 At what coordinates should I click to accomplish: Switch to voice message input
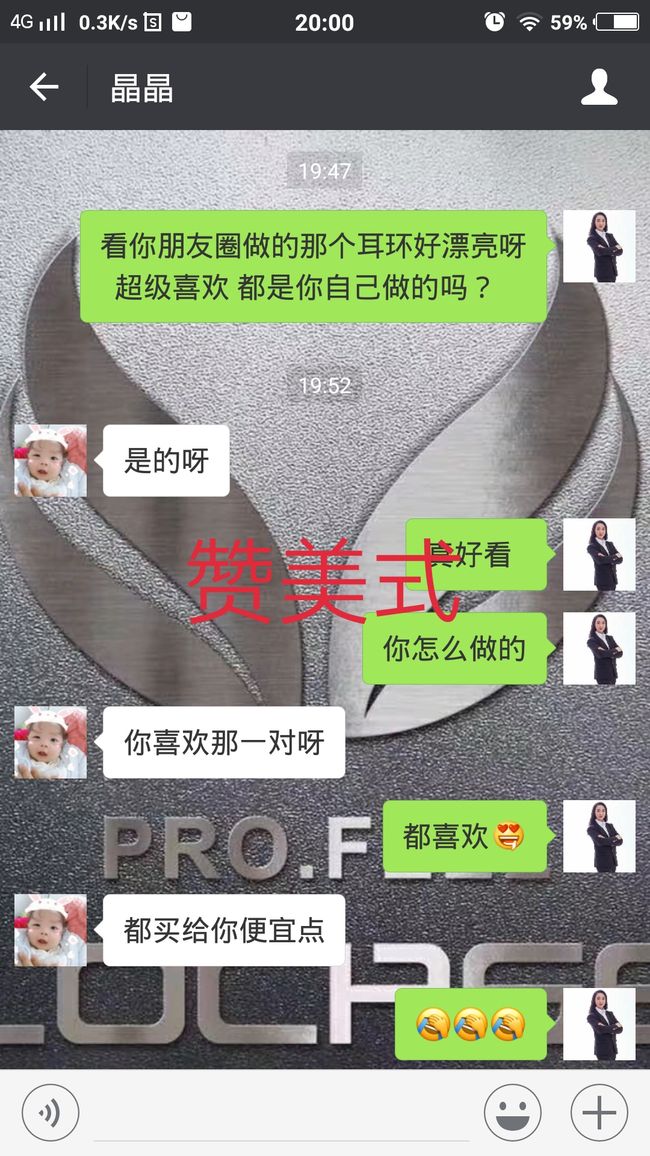pyautogui.click(x=50, y=1113)
